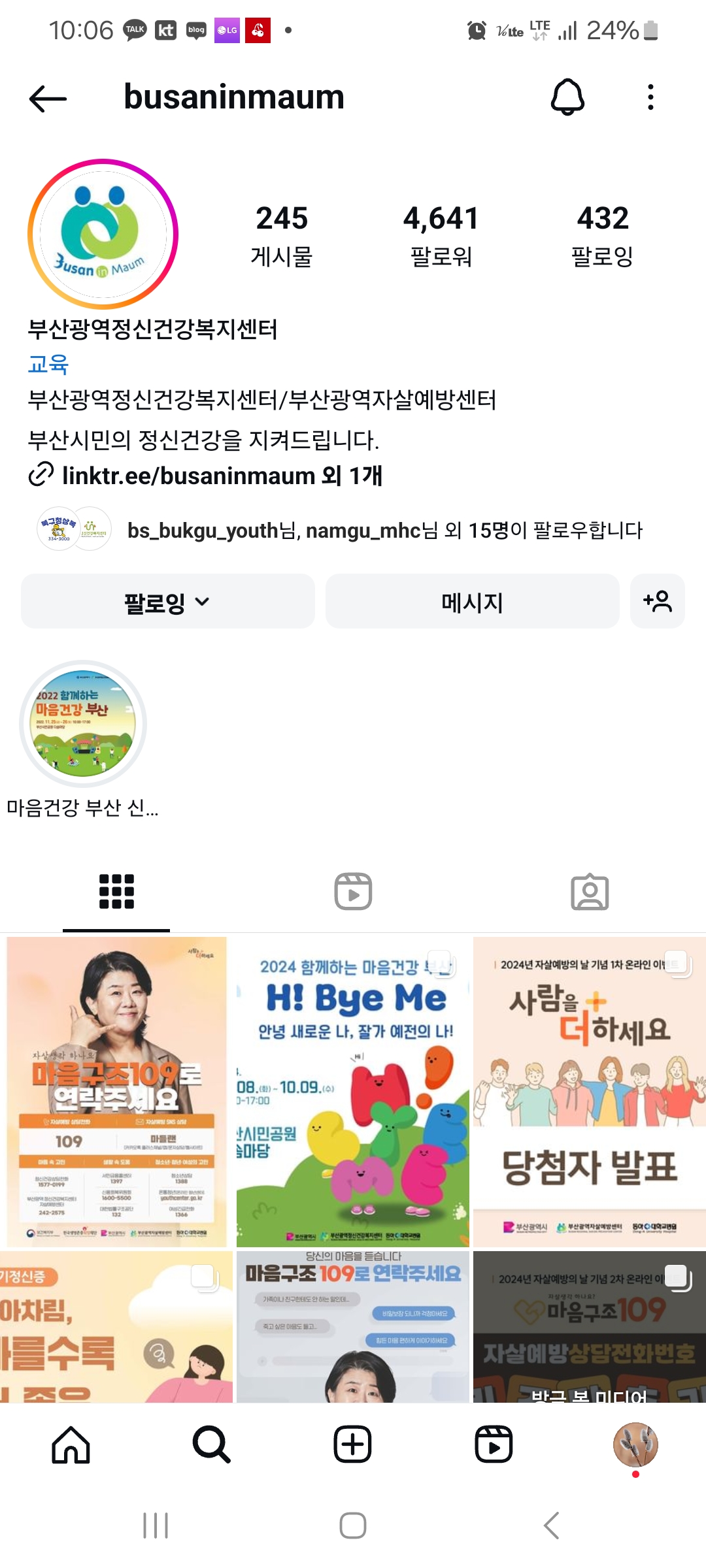Switch to the tagged photos tab
Image resolution: width=706 pixels, height=1568 pixels.
click(x=589, y=892)
